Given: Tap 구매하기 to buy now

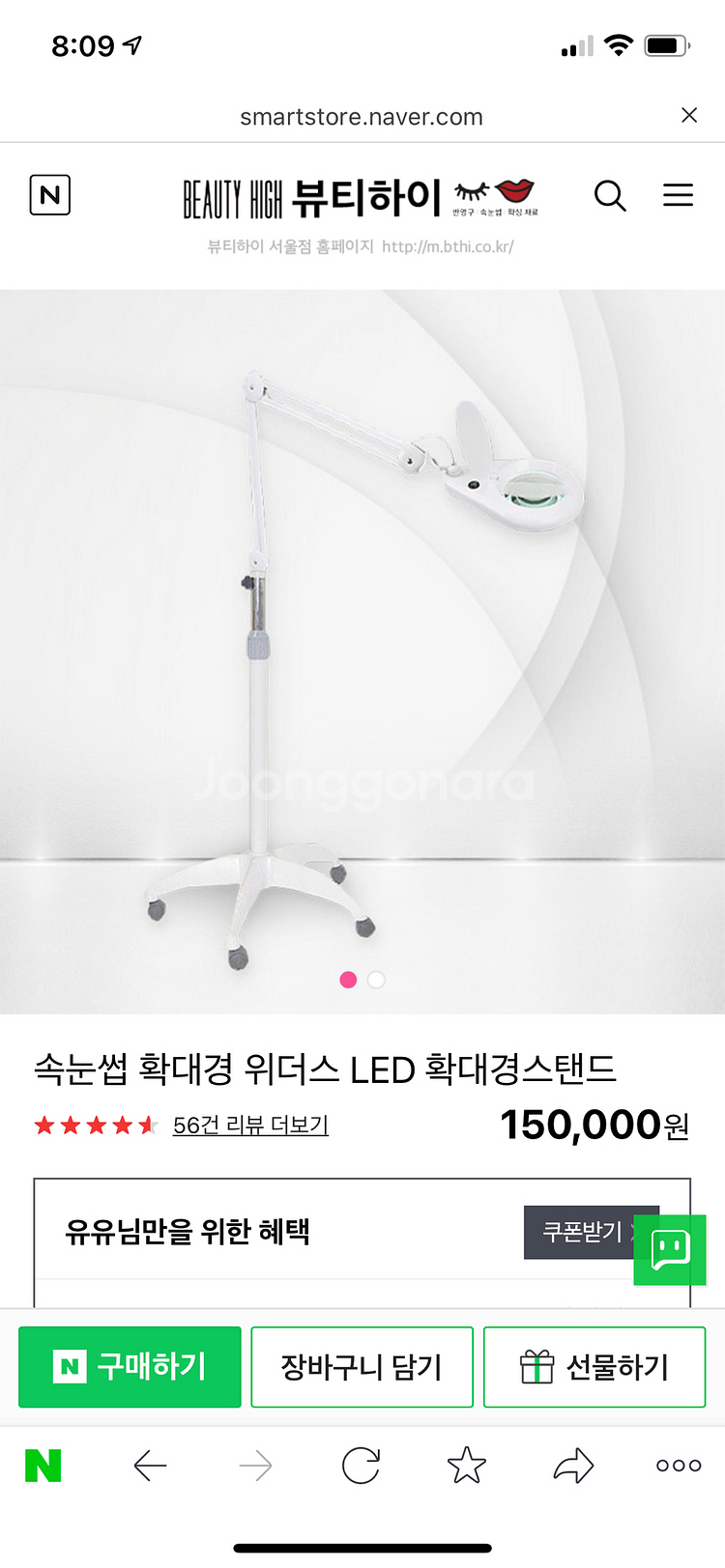Looking at the screenshot, I should 130,1366.
